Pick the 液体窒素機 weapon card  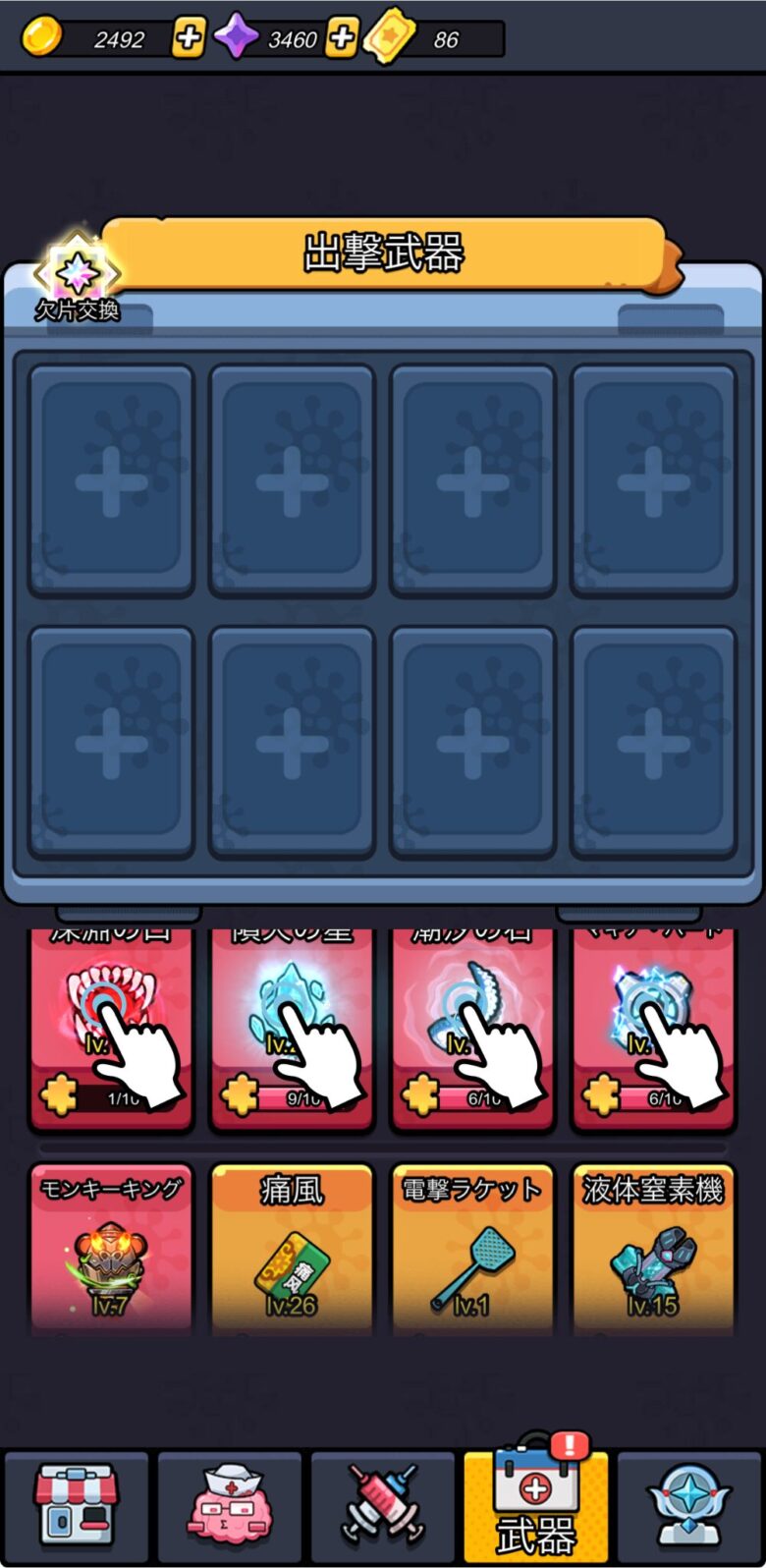[x=653, y=1250]
